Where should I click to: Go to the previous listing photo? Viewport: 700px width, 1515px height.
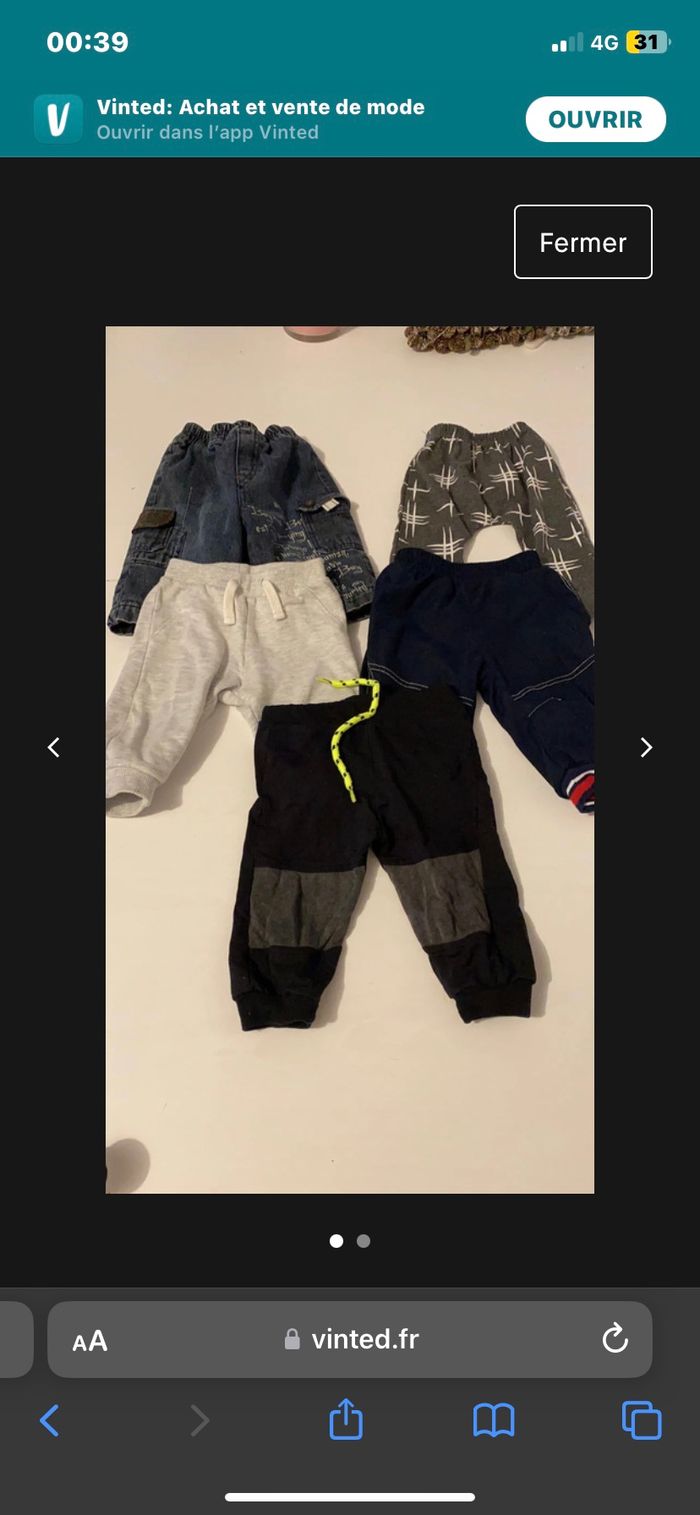(54, 747)
